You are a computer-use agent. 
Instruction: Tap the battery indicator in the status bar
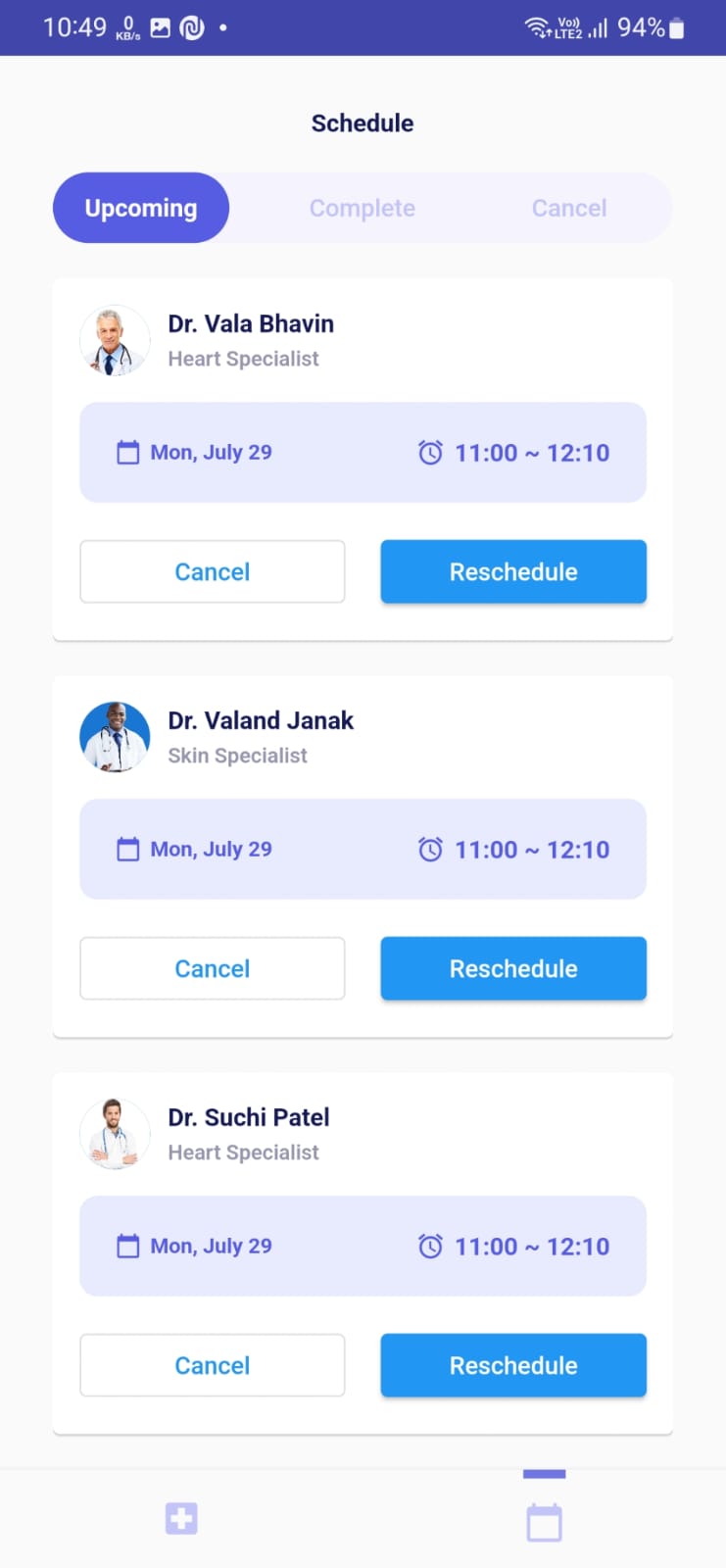676,27
